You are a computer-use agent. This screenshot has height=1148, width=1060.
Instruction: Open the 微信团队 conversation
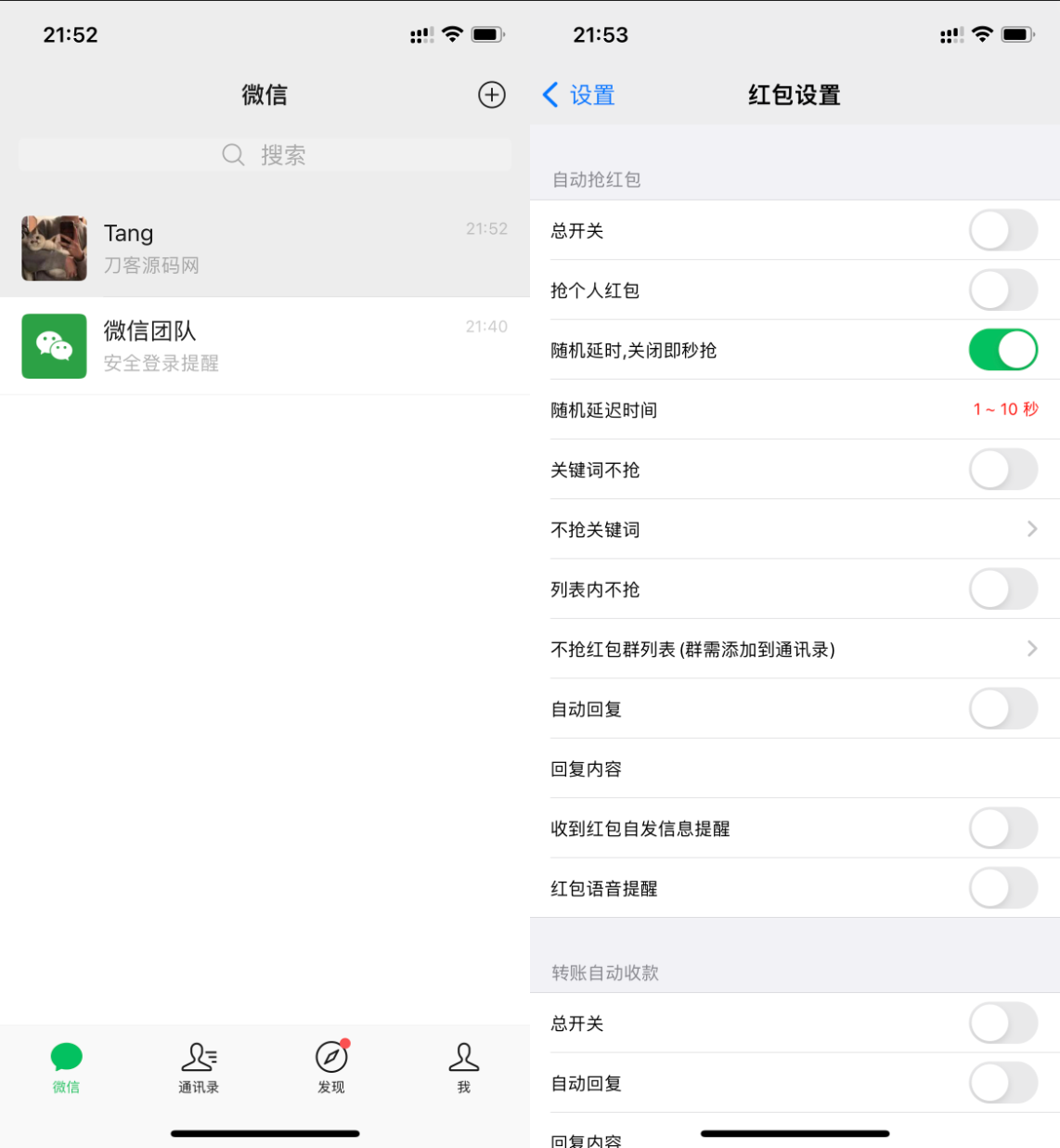(x=265, y=346)
